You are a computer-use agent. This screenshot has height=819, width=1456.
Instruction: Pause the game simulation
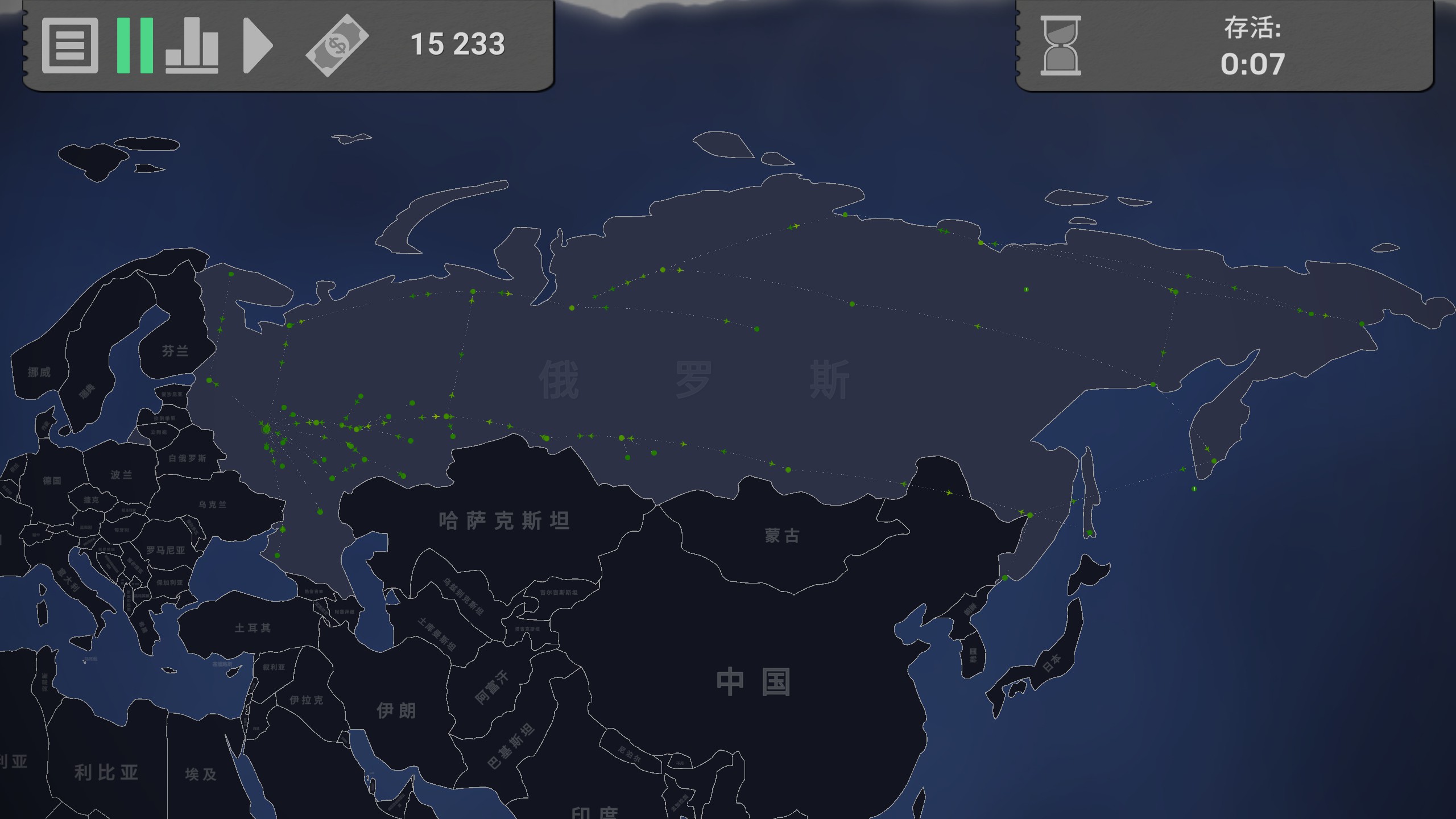tap(135, 45)
